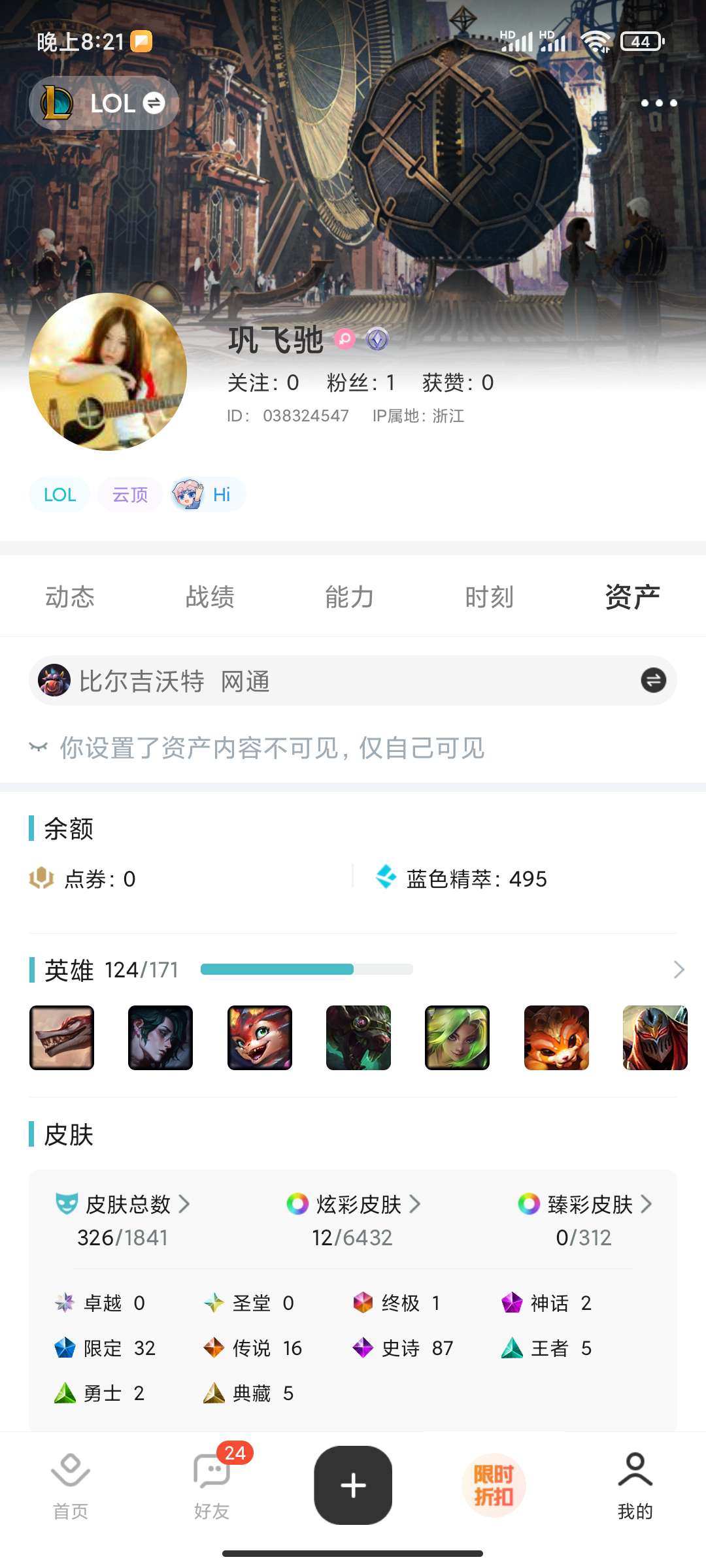Viewport: 706px width, 1568px height.
Task: Open 炫彩皮肤 chroma skins list
Action: (x=354, y=1204)
